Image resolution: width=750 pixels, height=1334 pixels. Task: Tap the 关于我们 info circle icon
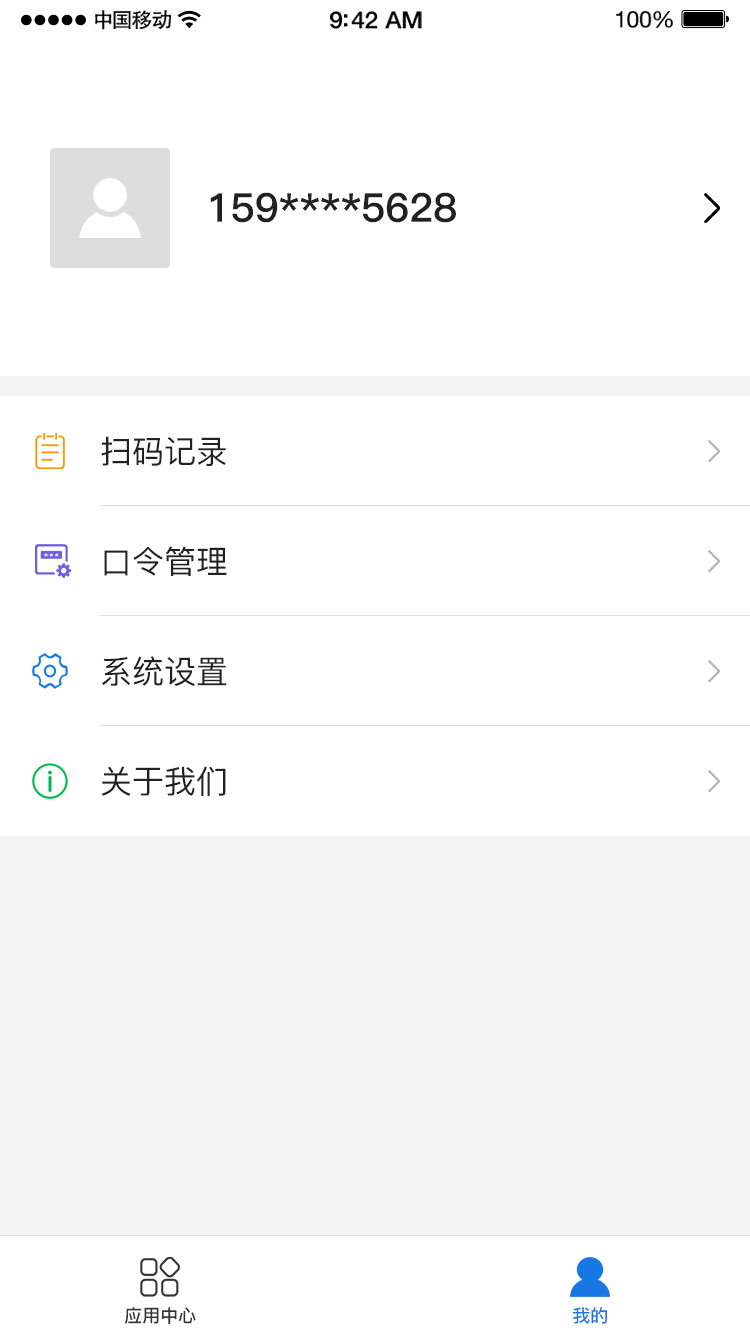pyautogui.click(x=49, y=781)
